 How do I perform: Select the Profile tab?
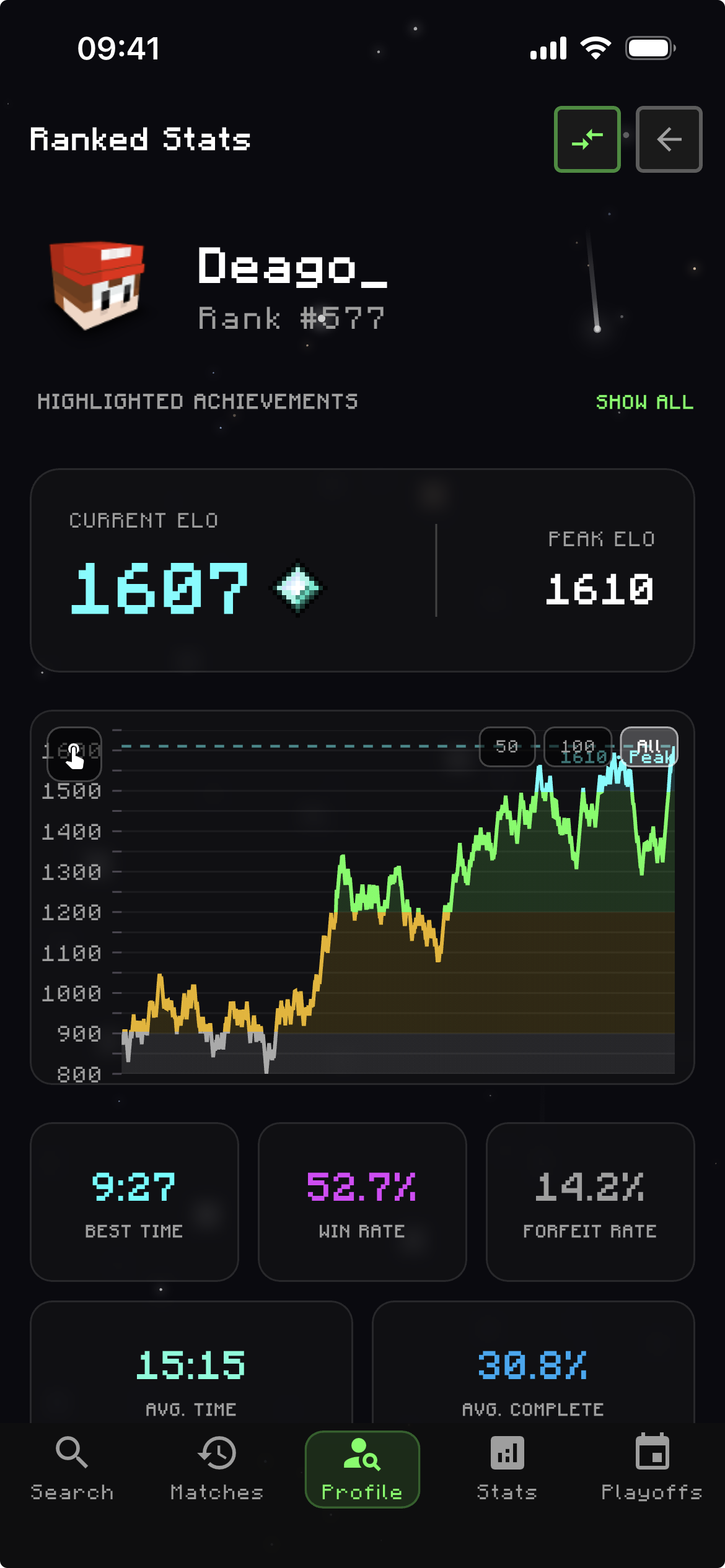tap(362, 1469)
